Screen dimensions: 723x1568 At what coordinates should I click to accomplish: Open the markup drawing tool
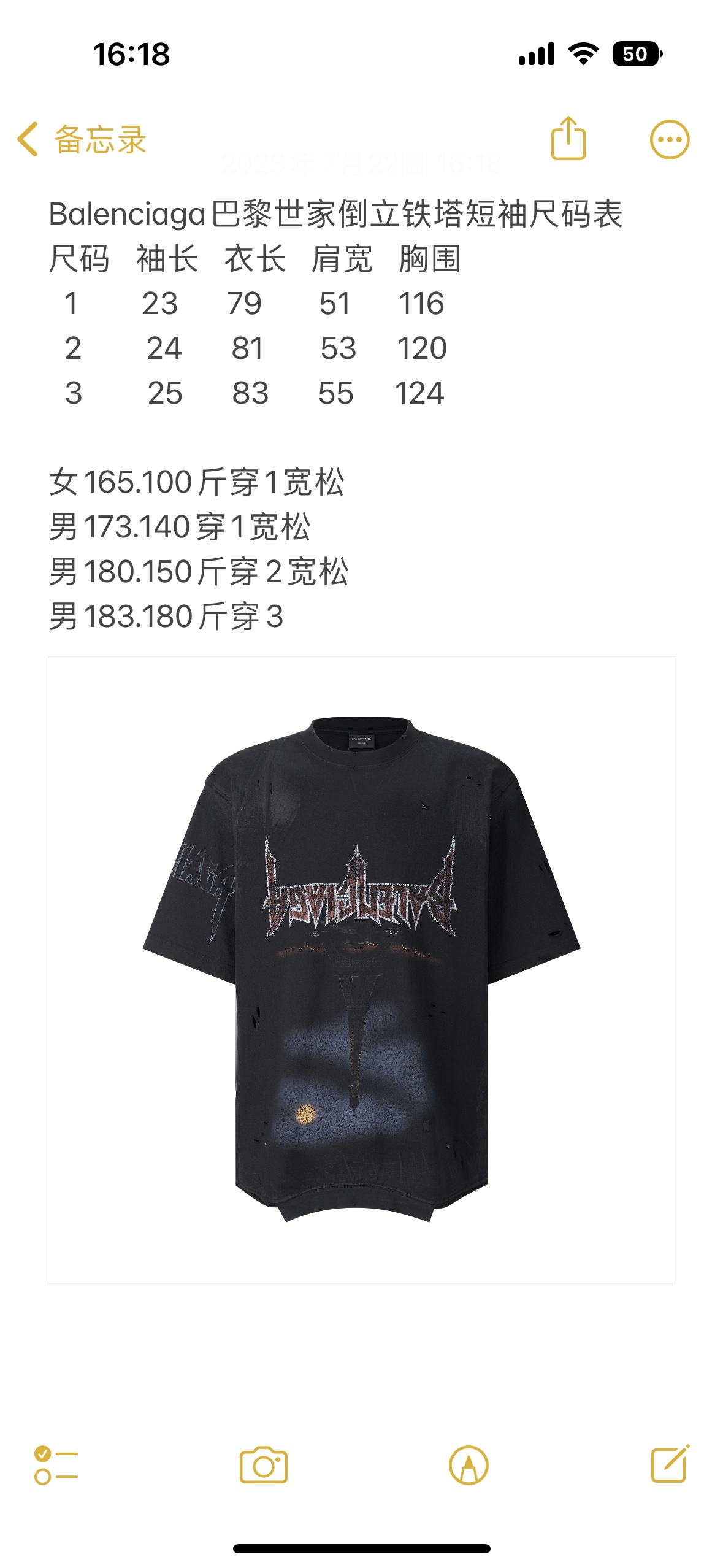(x=469, y=1466)
